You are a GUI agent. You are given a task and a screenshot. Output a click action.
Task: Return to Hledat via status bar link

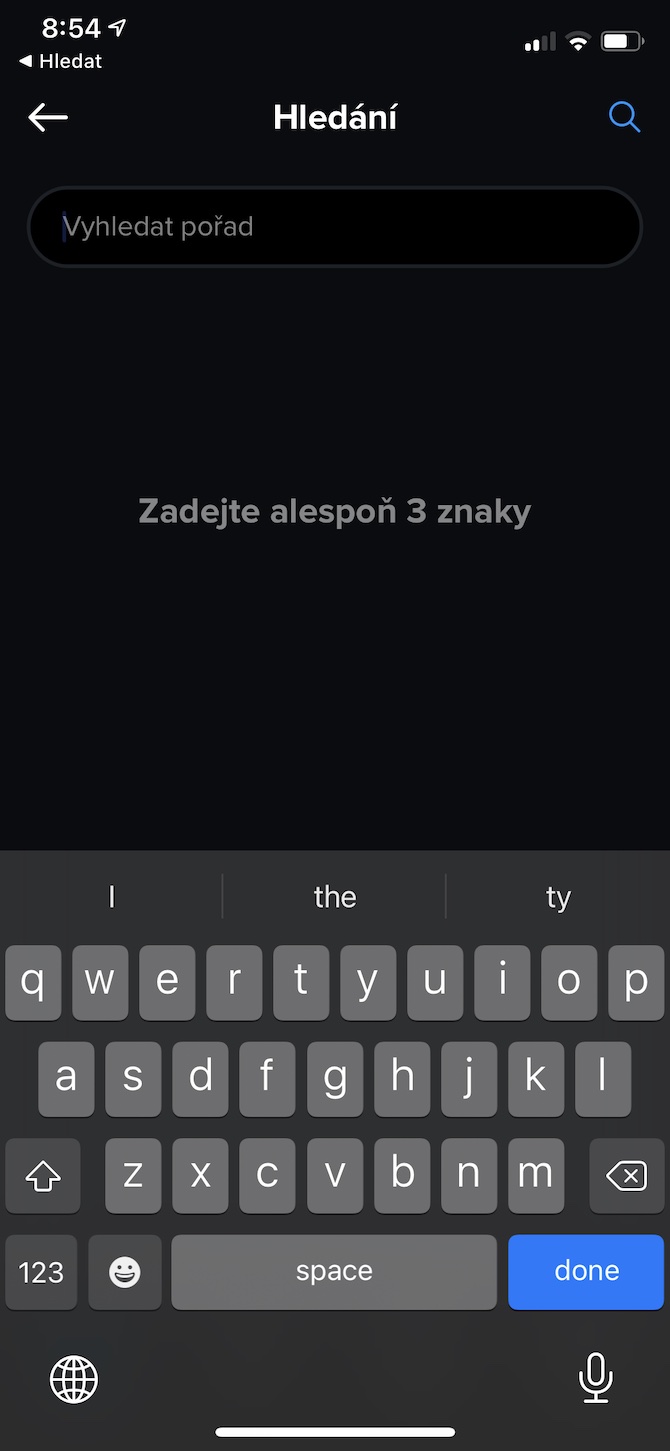[61, 61]
